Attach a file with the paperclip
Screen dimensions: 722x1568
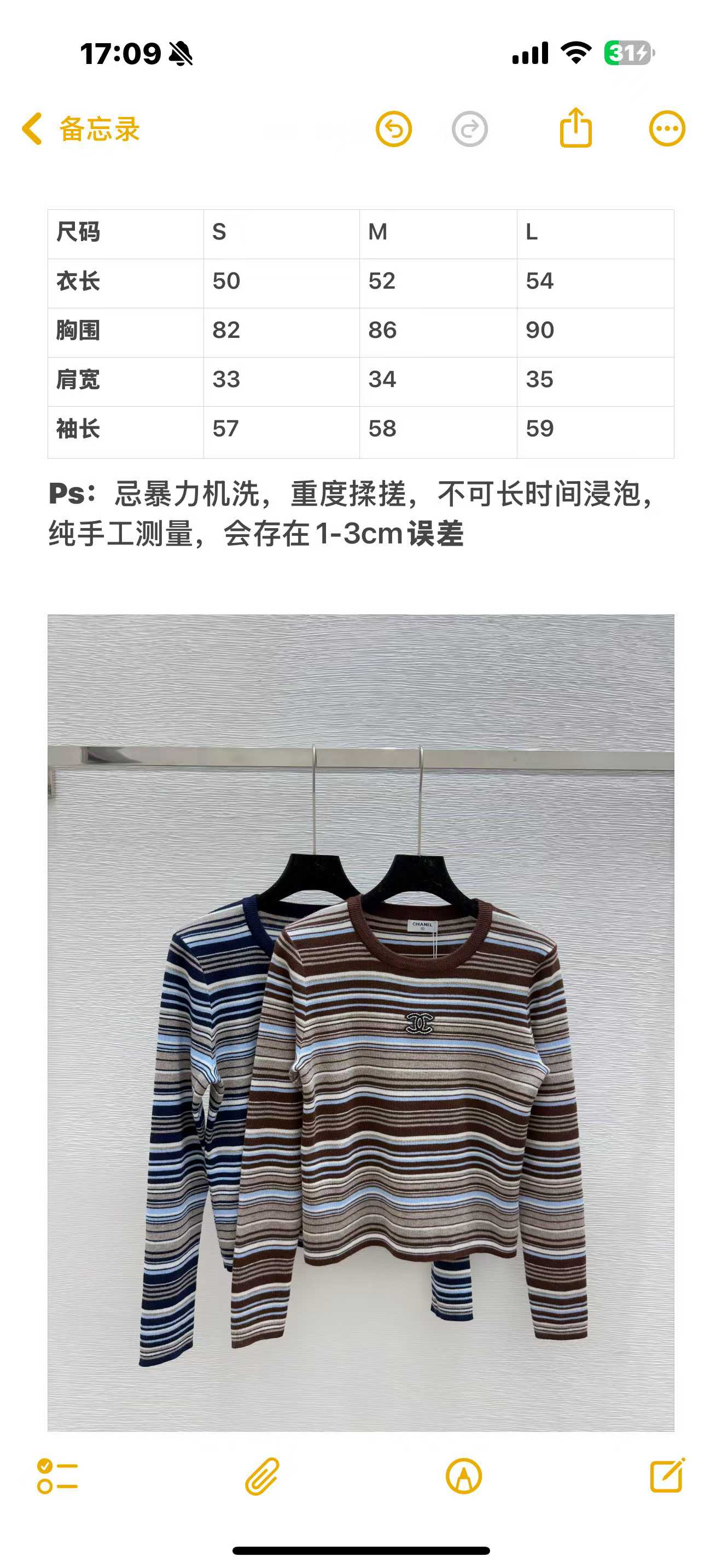tap(263, 1476)
